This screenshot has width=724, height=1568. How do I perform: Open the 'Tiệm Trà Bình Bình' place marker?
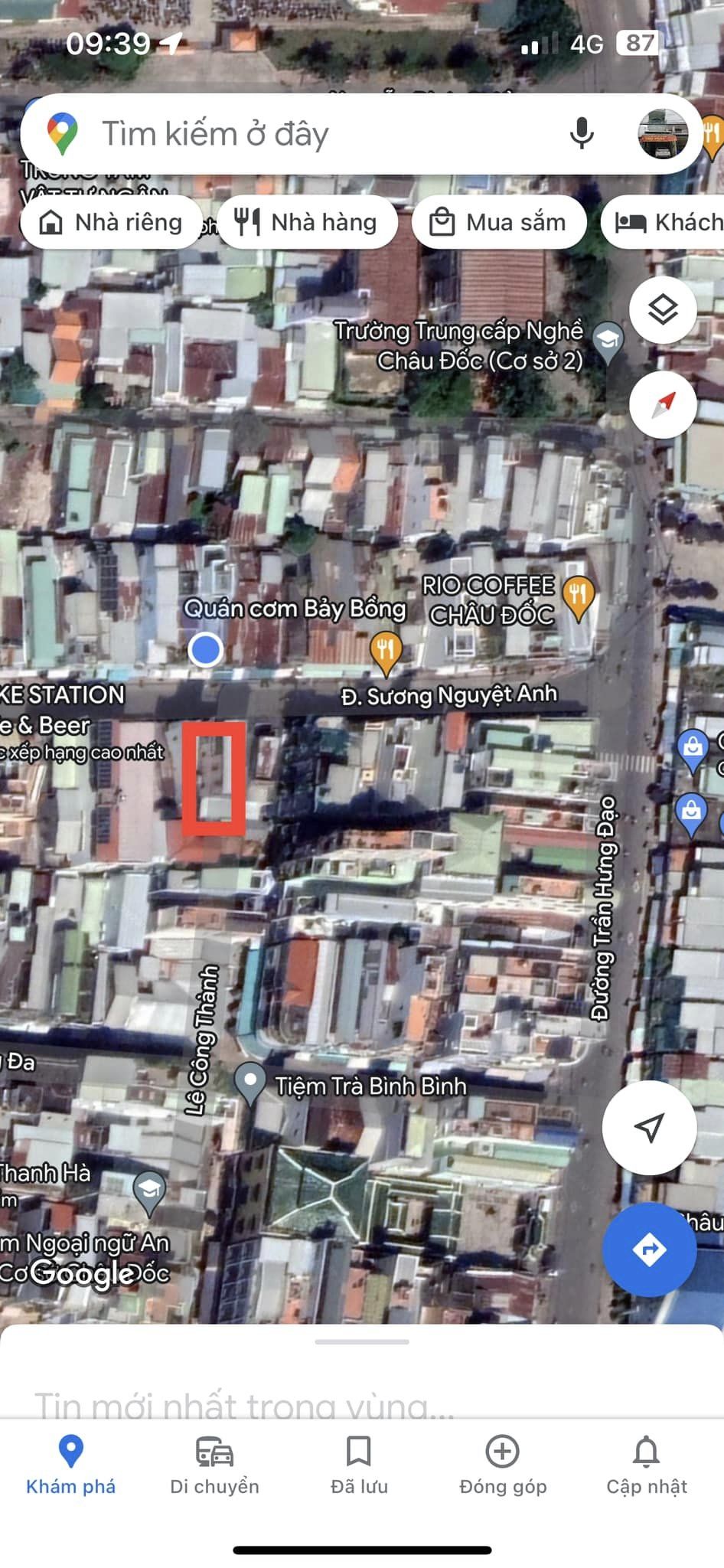(x=249, y=1082)
